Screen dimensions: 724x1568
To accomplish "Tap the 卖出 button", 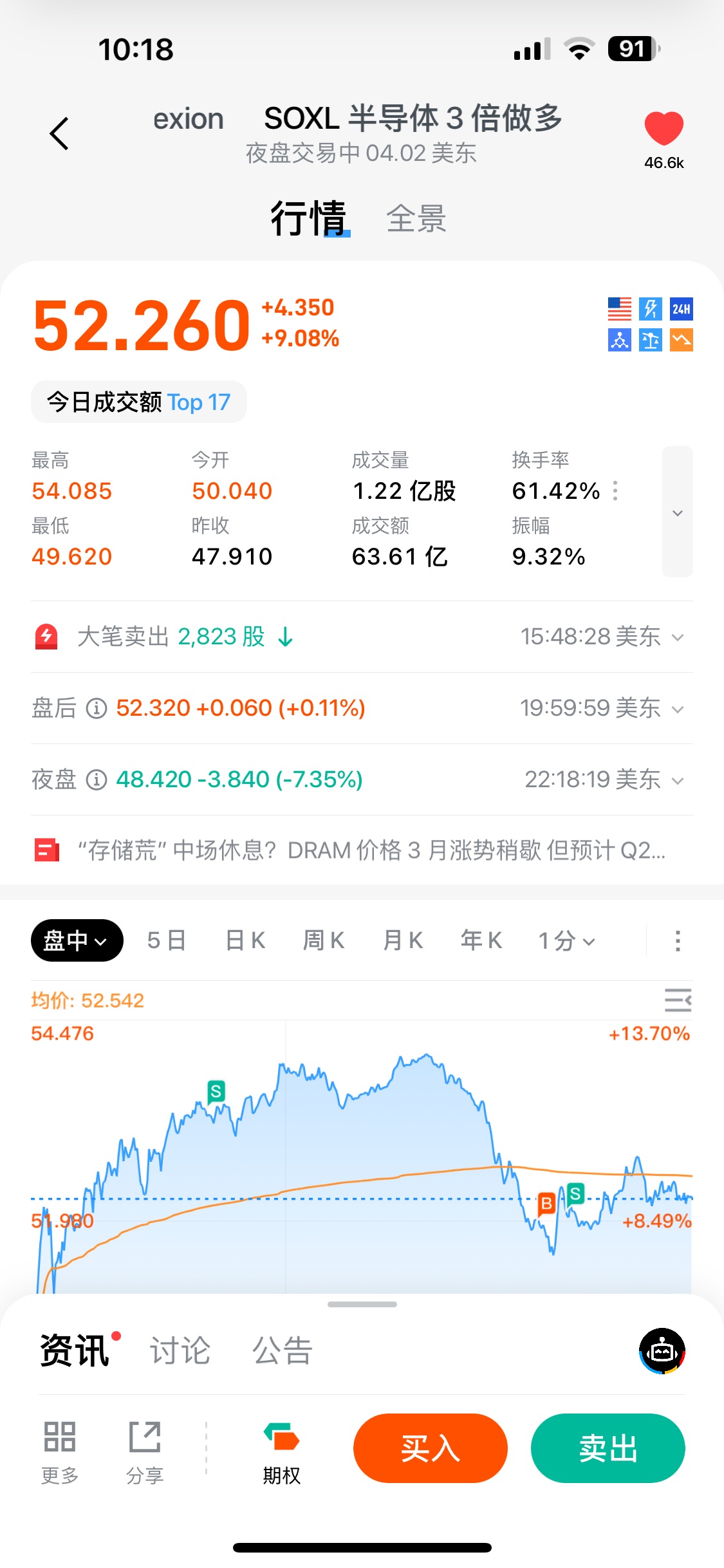I will pyautogui.click(x=608, y=1448).
